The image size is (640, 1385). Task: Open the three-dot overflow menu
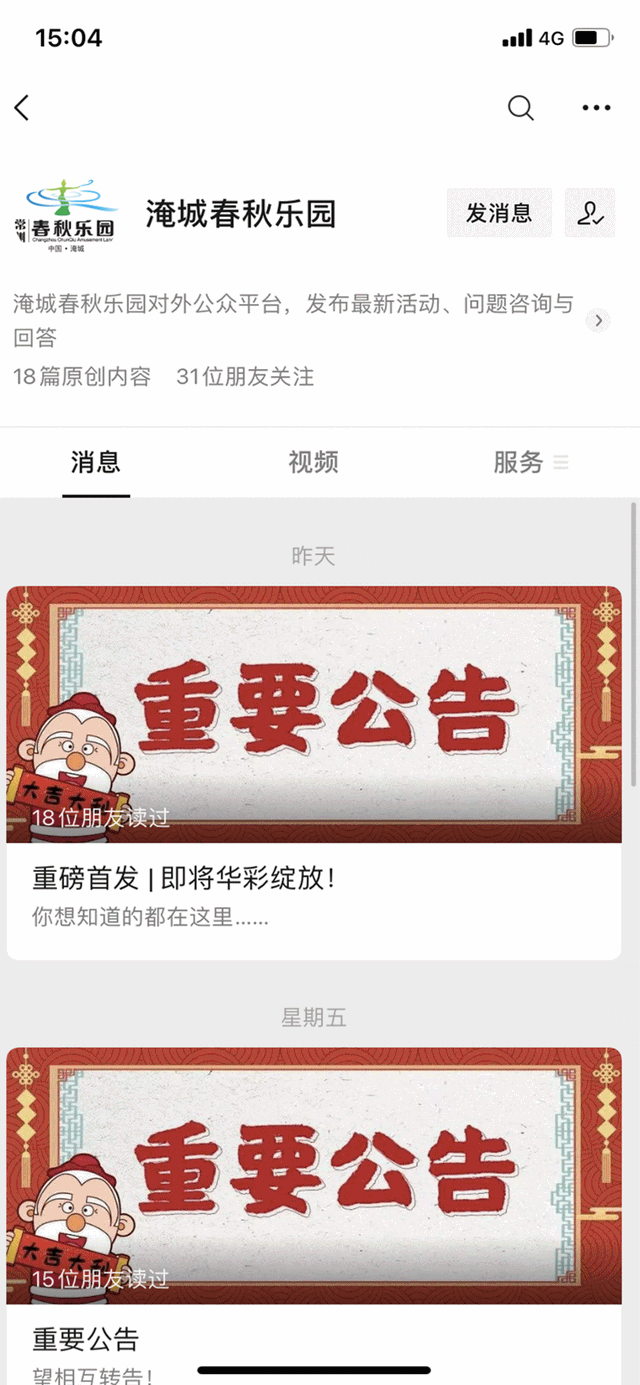coord(596,108)
